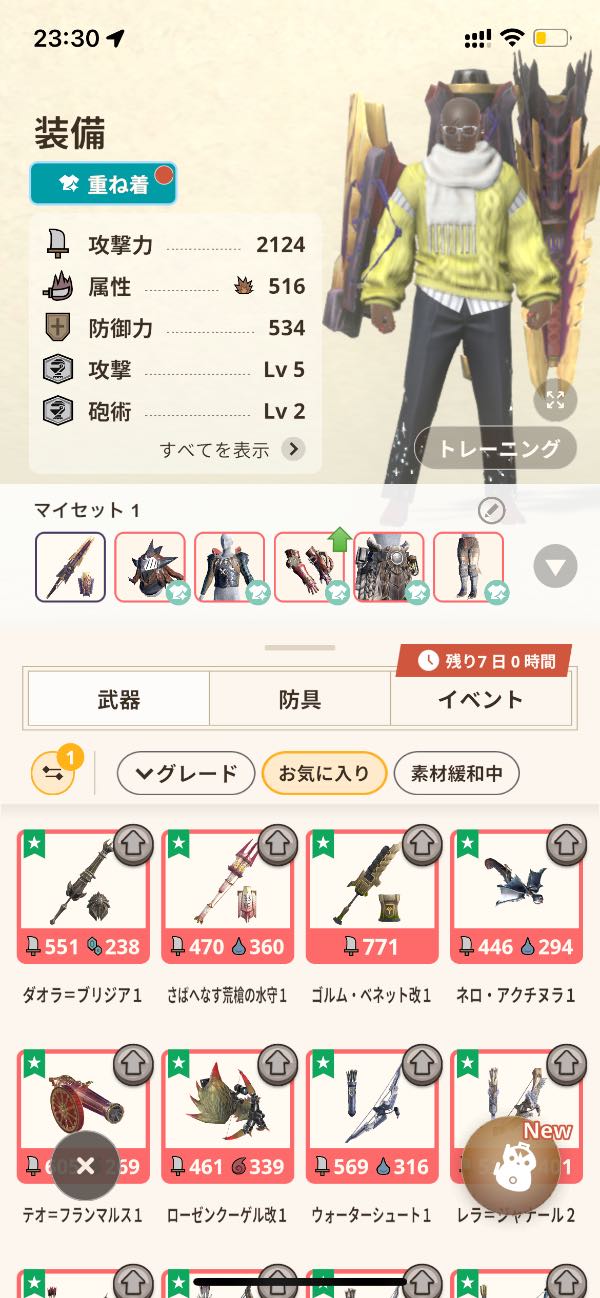
Task: Select the equipped weapon slot in マイセット
Action: click(x=70, y=567)
